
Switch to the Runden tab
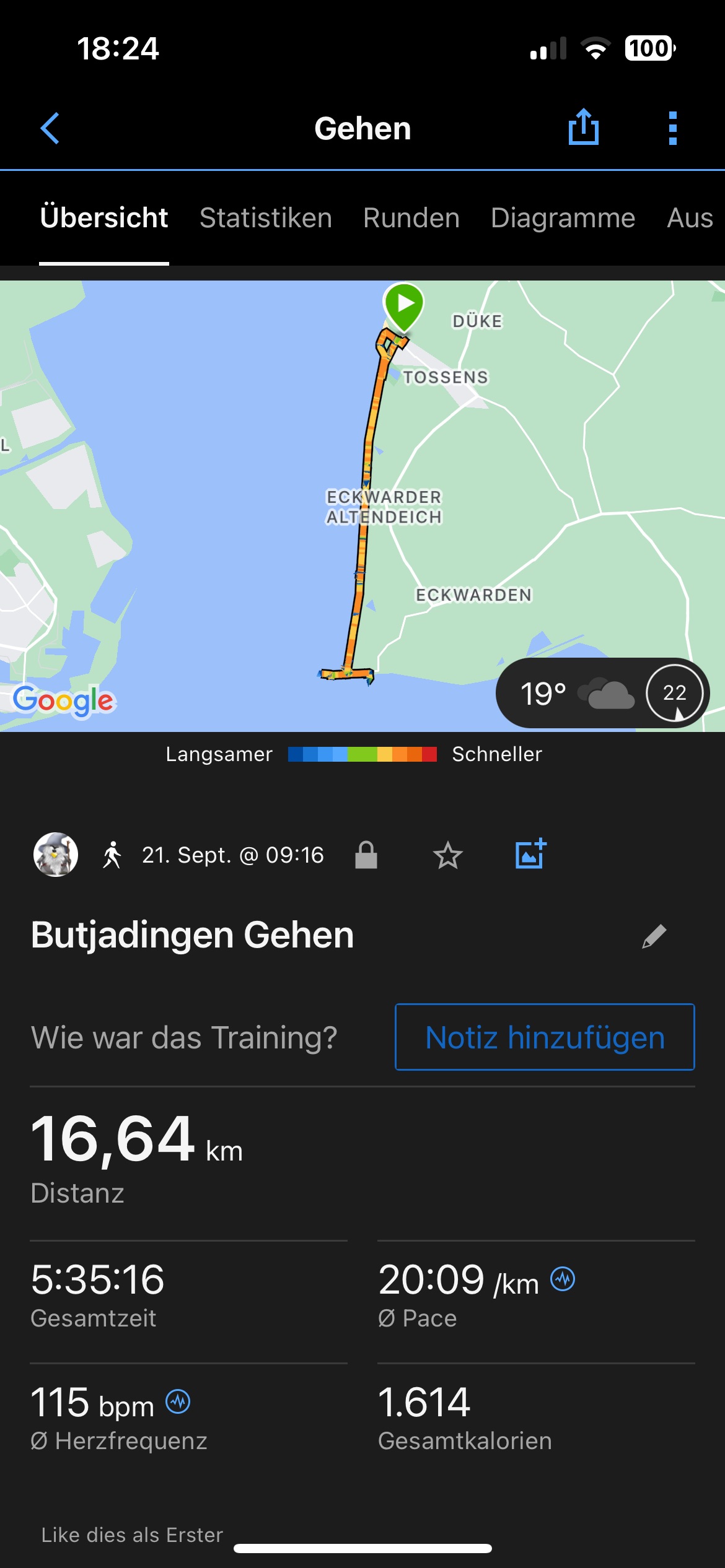(x=411, y=218)
